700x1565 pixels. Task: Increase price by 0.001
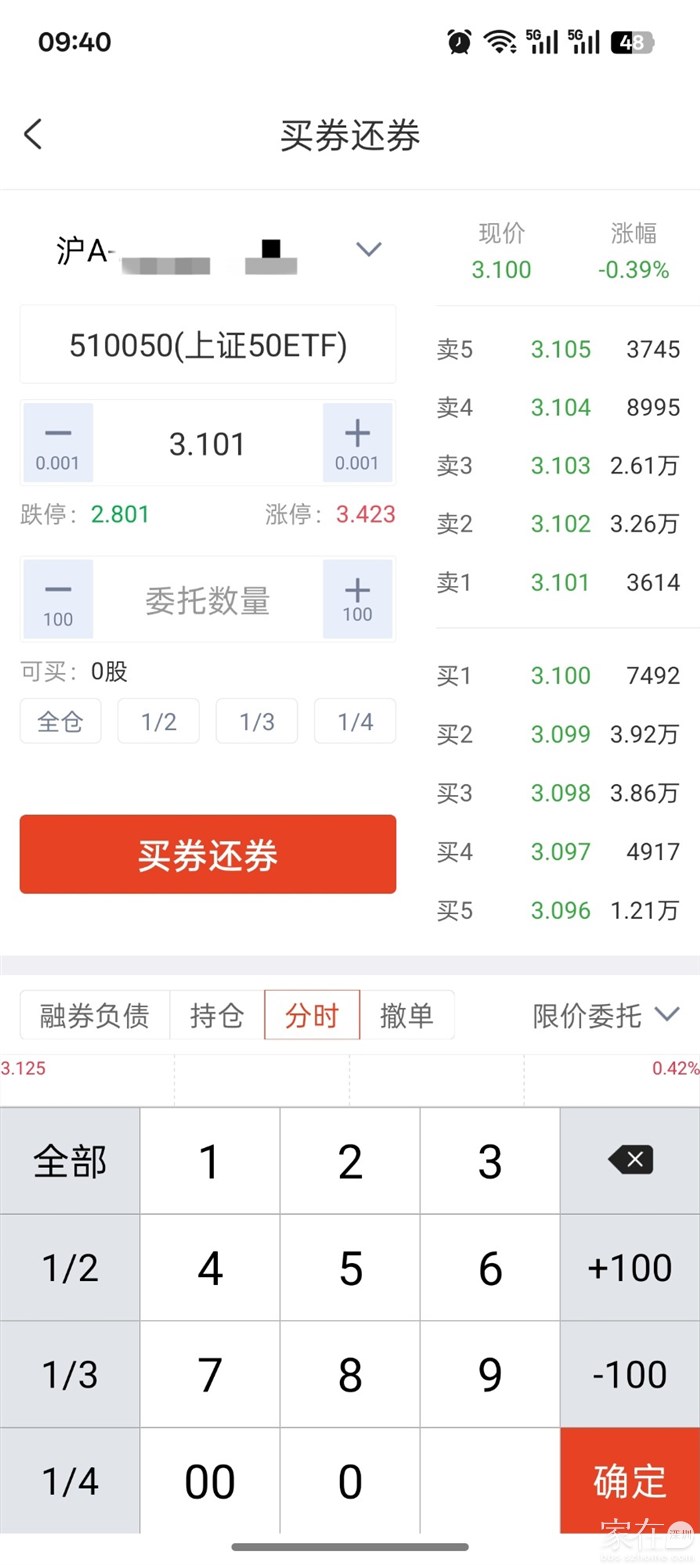tap(357, 443)
